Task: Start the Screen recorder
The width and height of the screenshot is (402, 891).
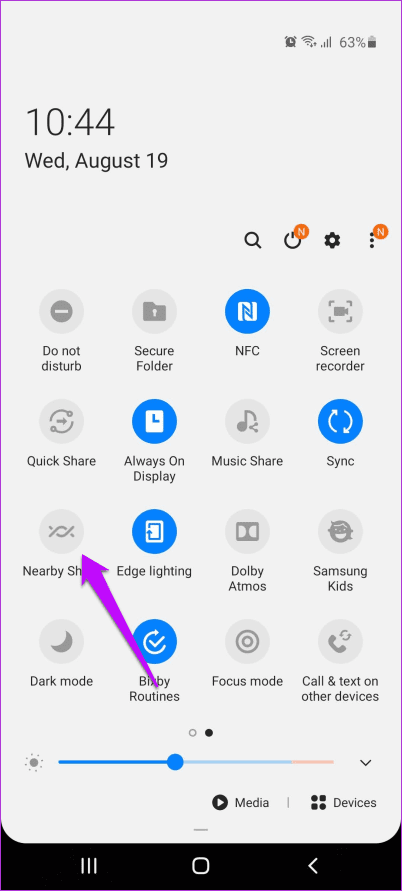Action: point(340,311)
